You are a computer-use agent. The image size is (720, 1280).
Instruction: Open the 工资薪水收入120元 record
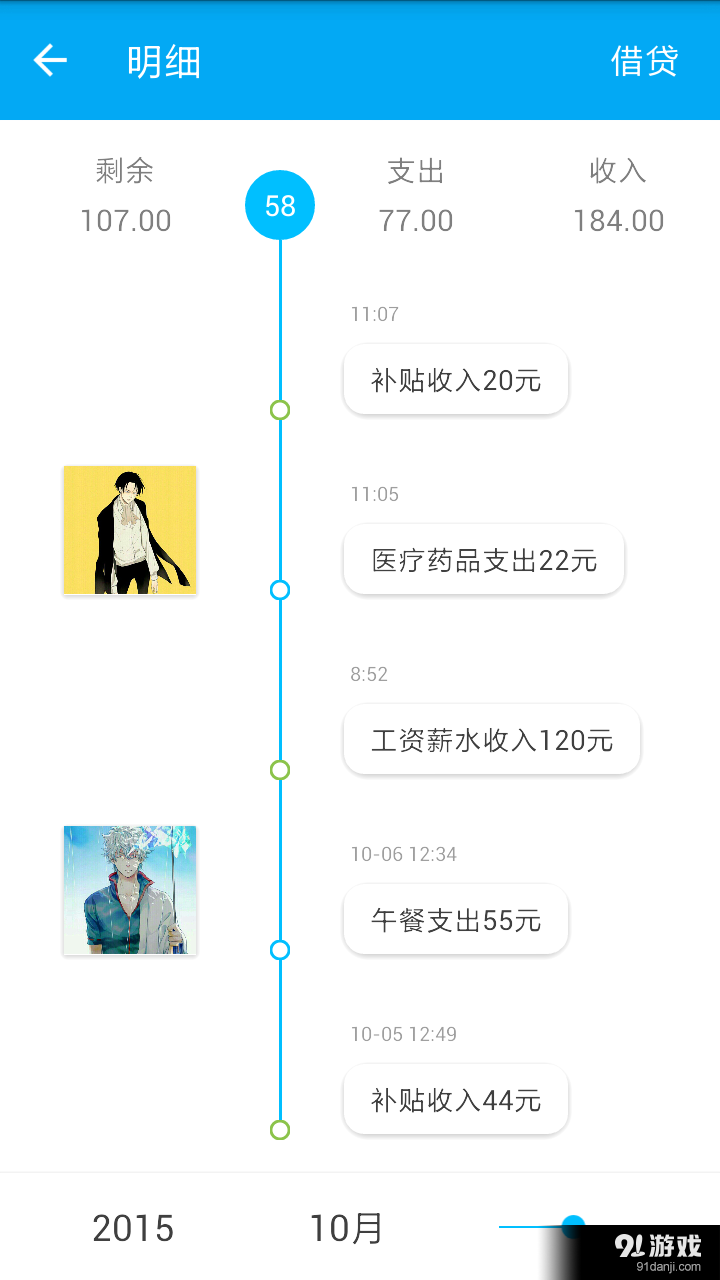[x=491, y=740]
